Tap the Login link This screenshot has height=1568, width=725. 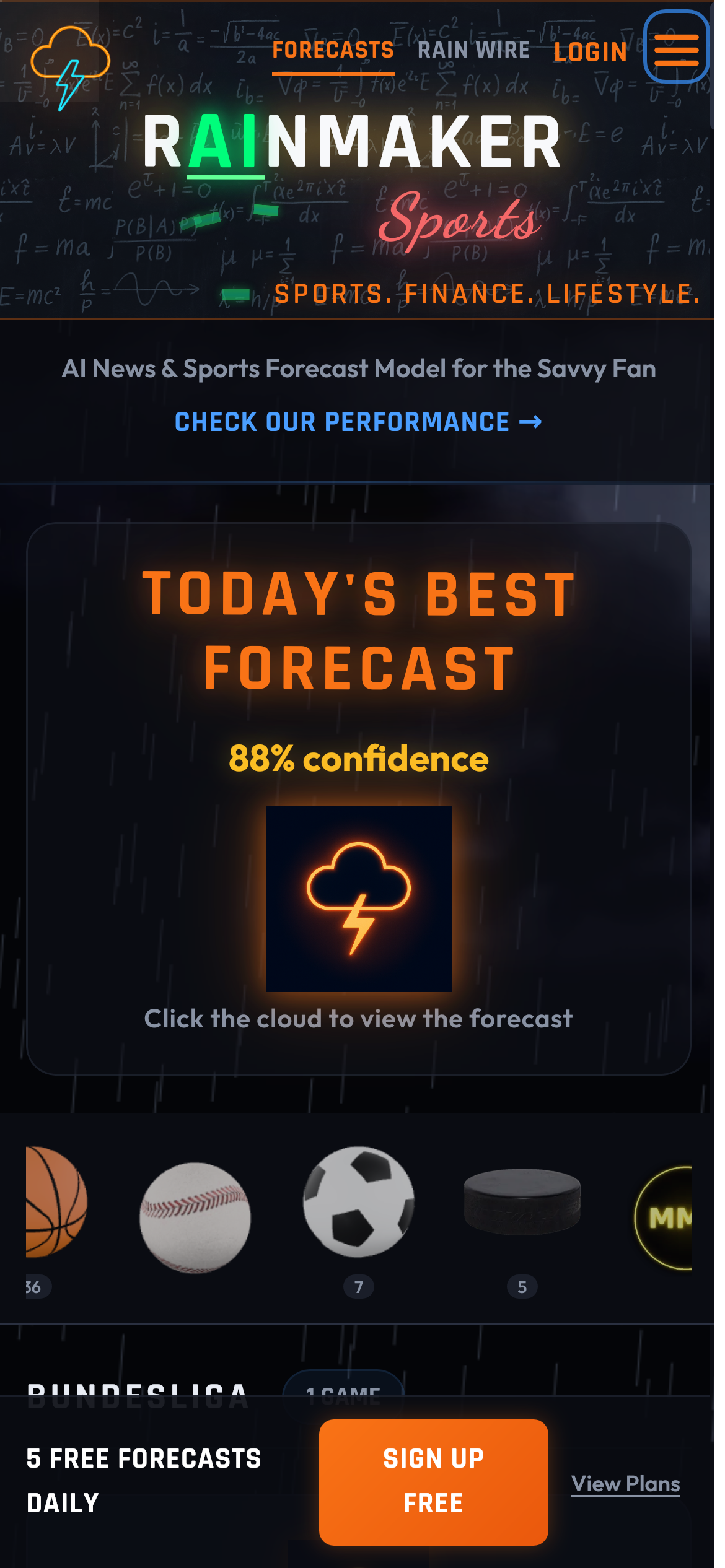[590, 53]
